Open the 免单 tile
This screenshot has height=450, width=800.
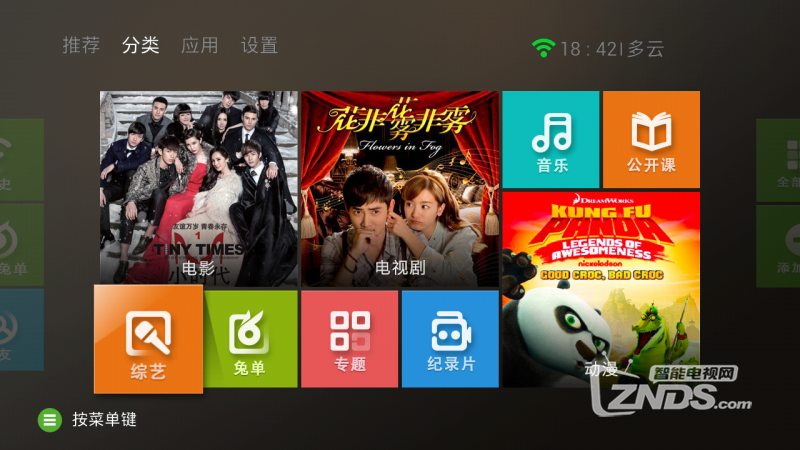pos(250,339)
